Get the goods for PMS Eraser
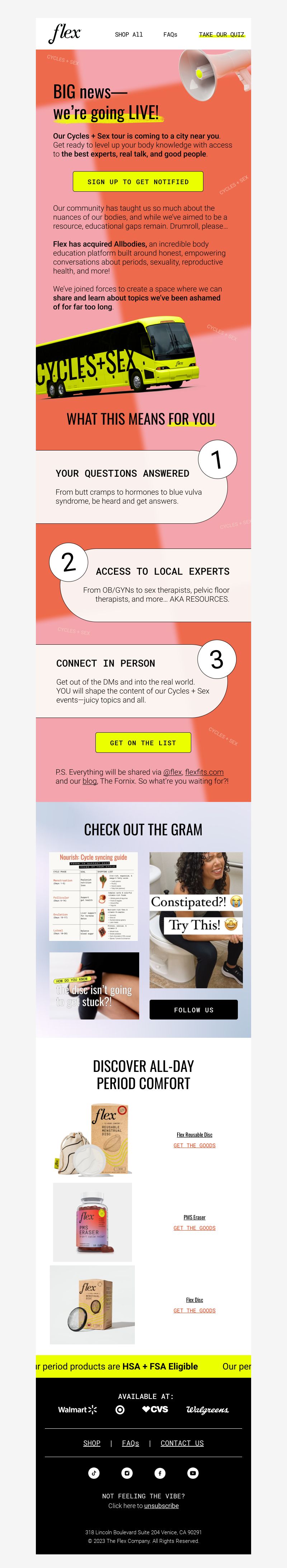Image resolution: width=287 pixels, height=1568 pixels. pyautogui.click(x=194, y=1228)
